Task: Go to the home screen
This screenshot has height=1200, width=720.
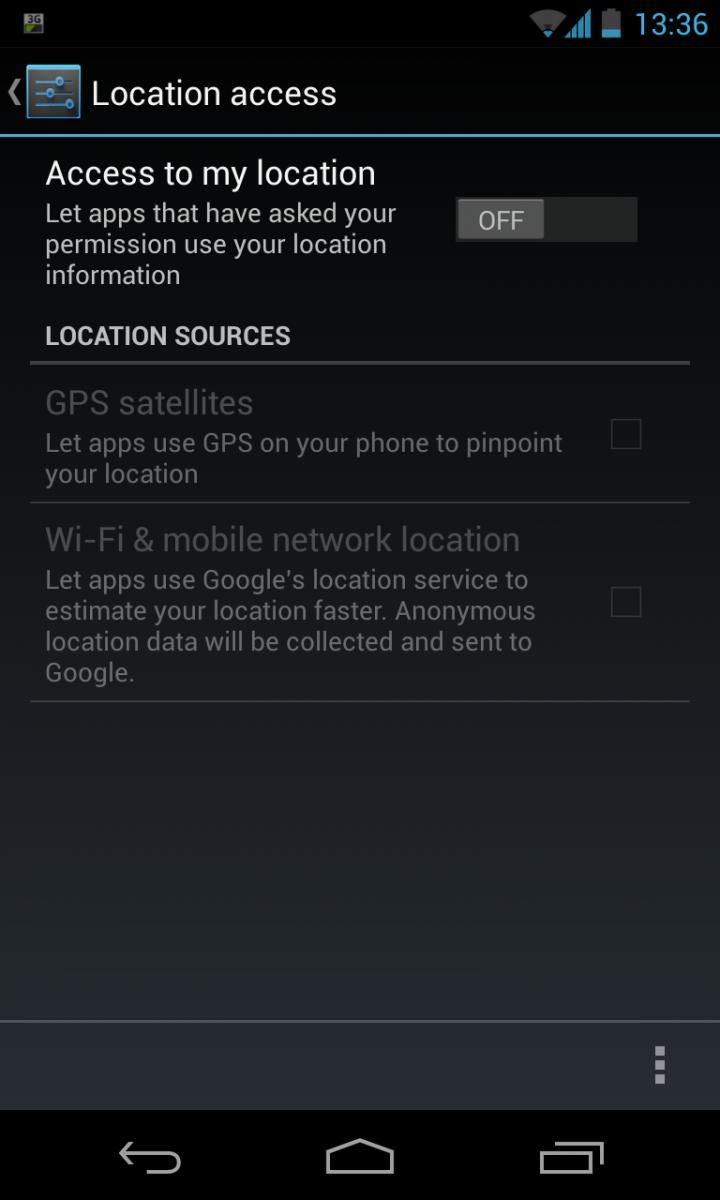Action: click(x=360, y=1157)
